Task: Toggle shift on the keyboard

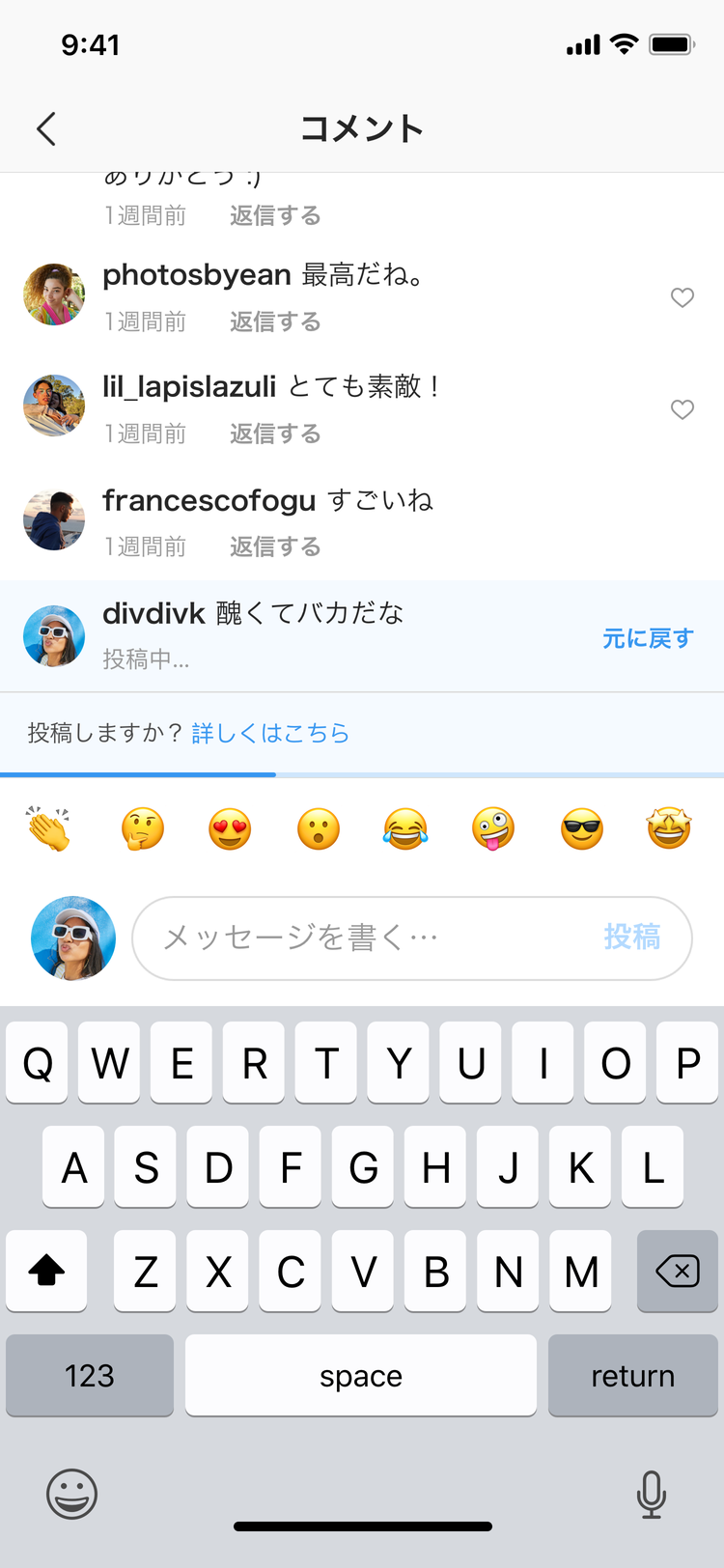Action: pos(46,1272)
